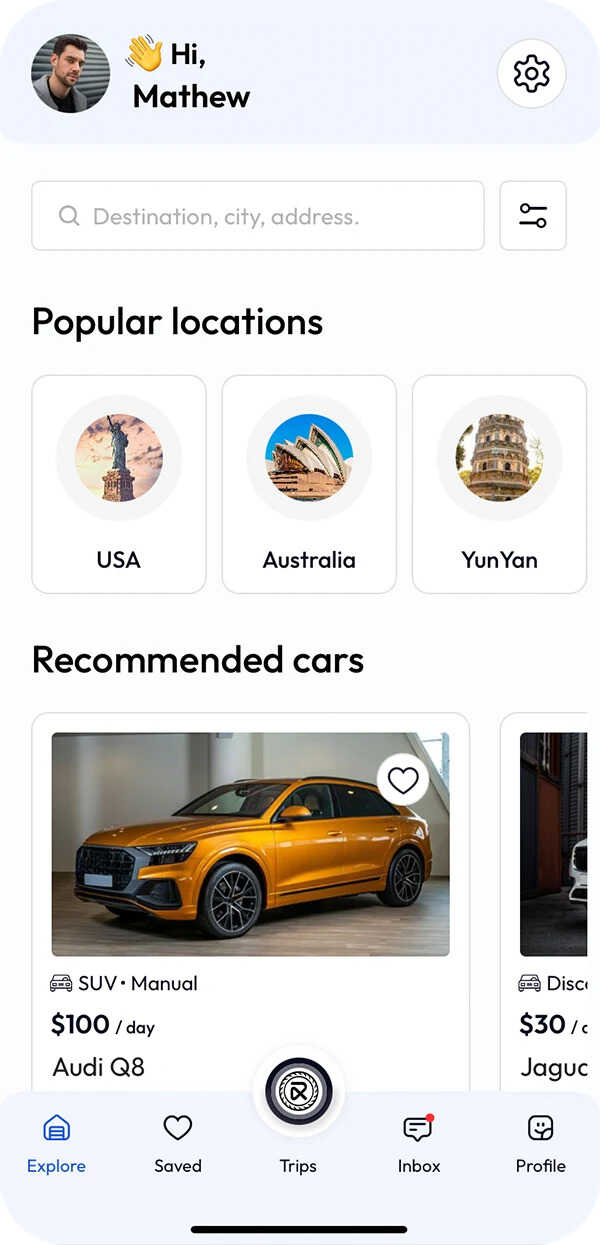The width and height of the screenshot is (600, 1245).
Task: Switch to the Explore tab
Action: click(x=57, y=1144)
